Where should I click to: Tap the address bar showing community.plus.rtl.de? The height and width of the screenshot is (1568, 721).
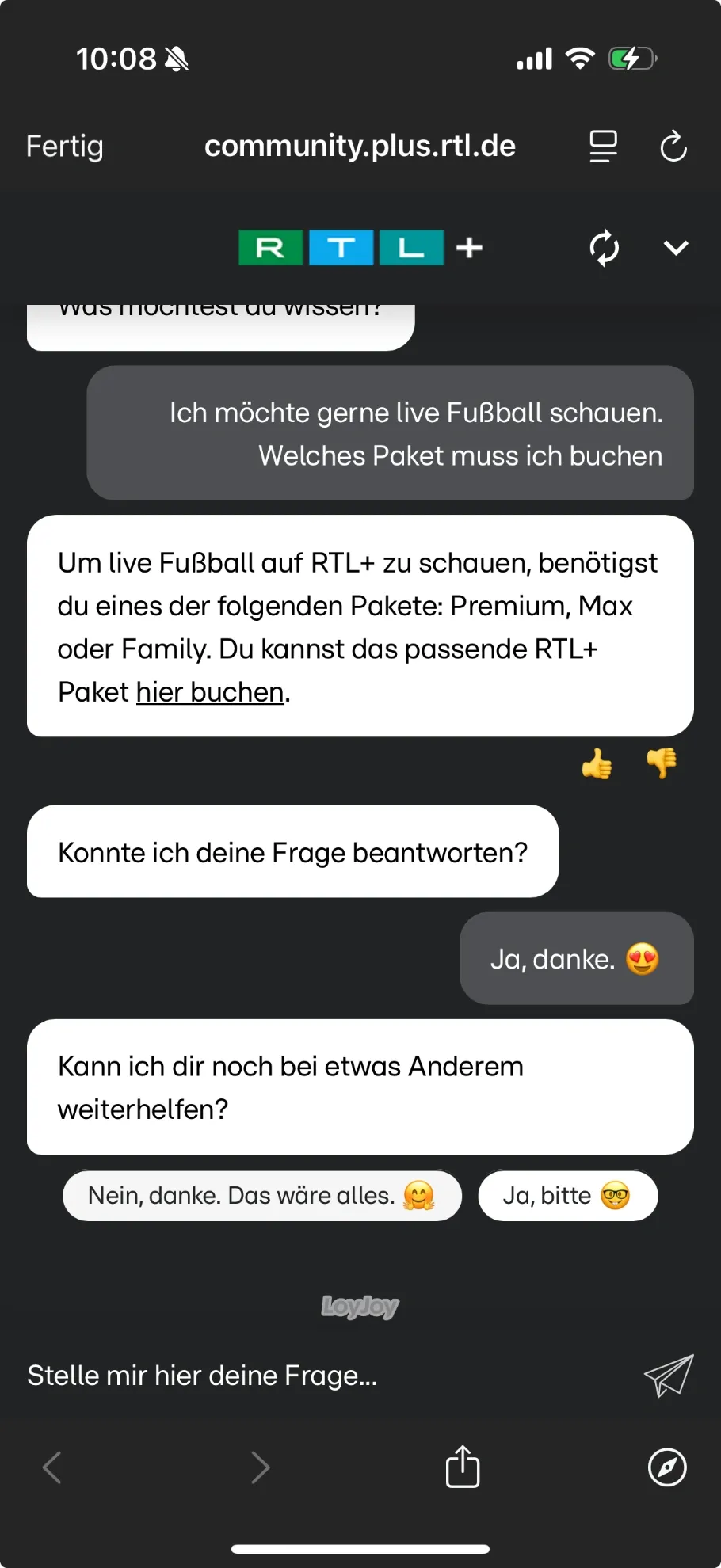click(x=360, y=146)
